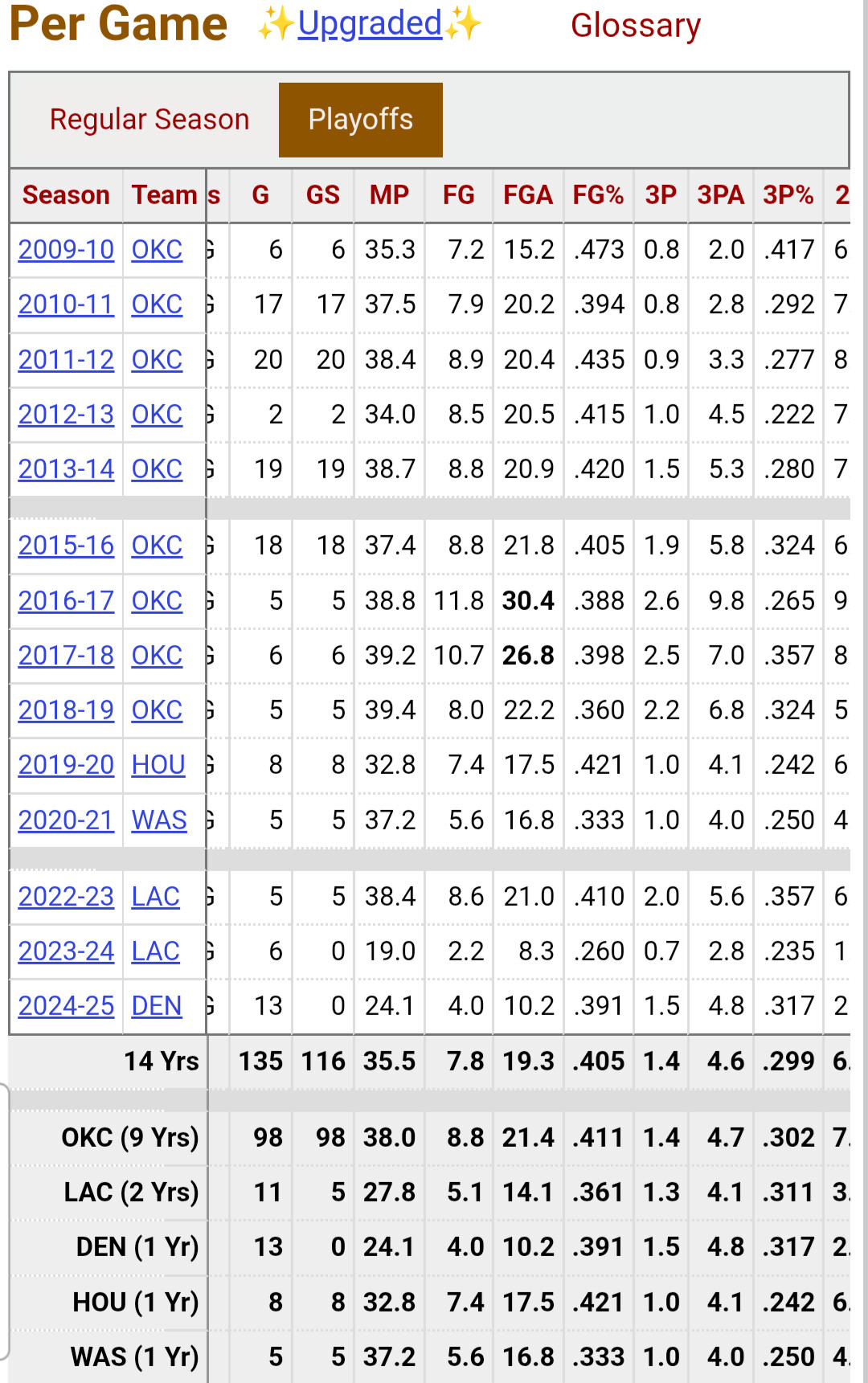Switch to the Regular Season tab
This screenshot has height=1383, width=868.
(149, 120)
